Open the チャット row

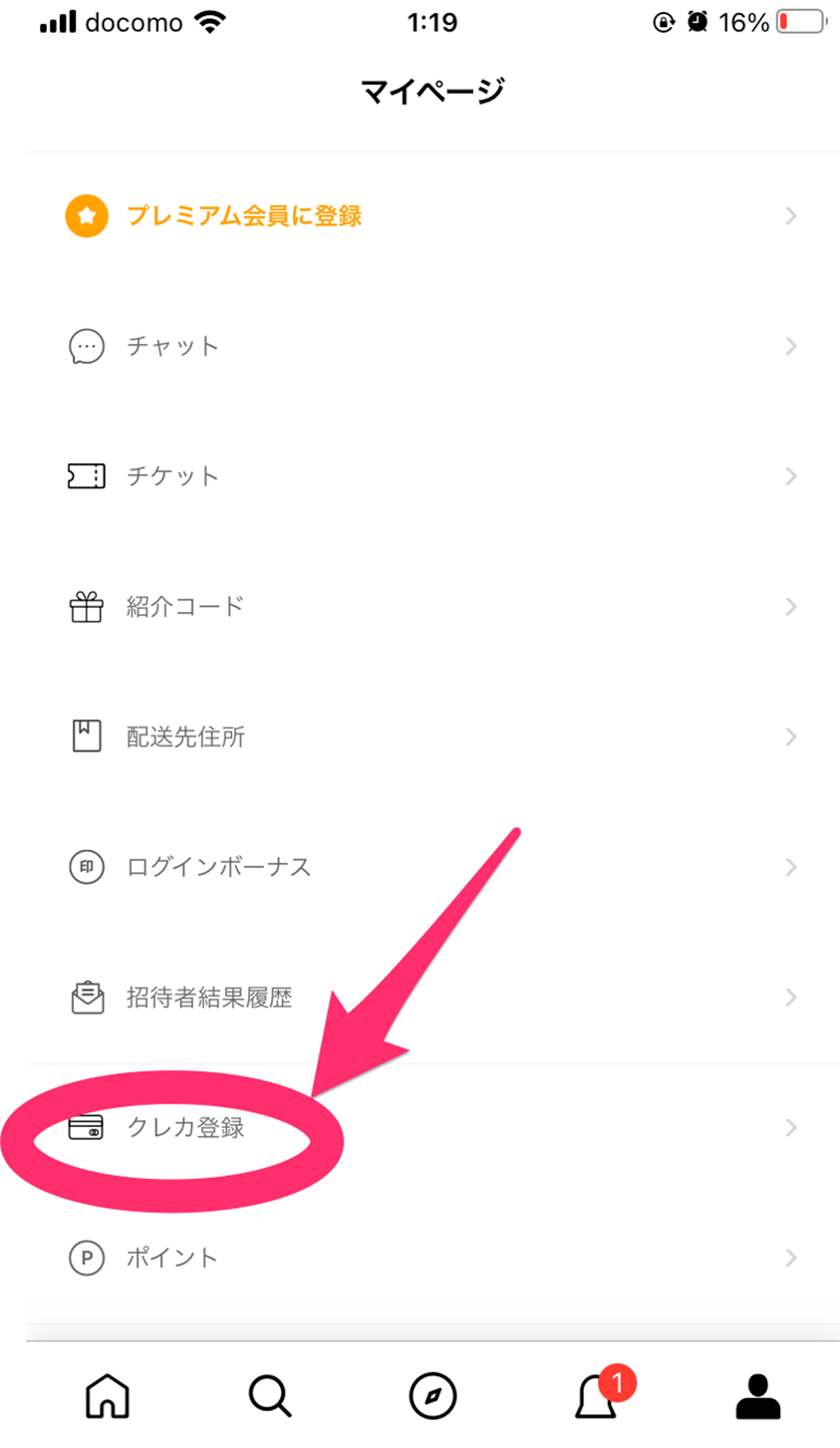tap(432, 346)
